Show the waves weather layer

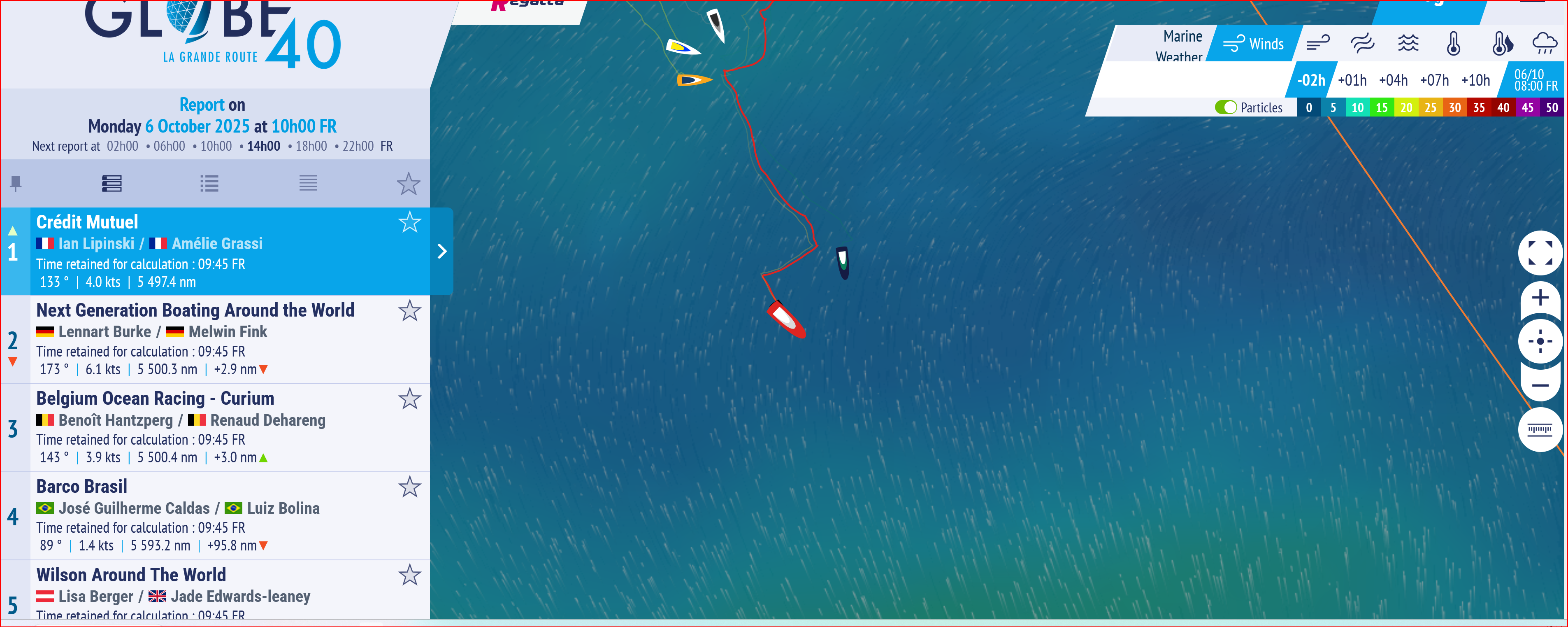pos(1408,44)
